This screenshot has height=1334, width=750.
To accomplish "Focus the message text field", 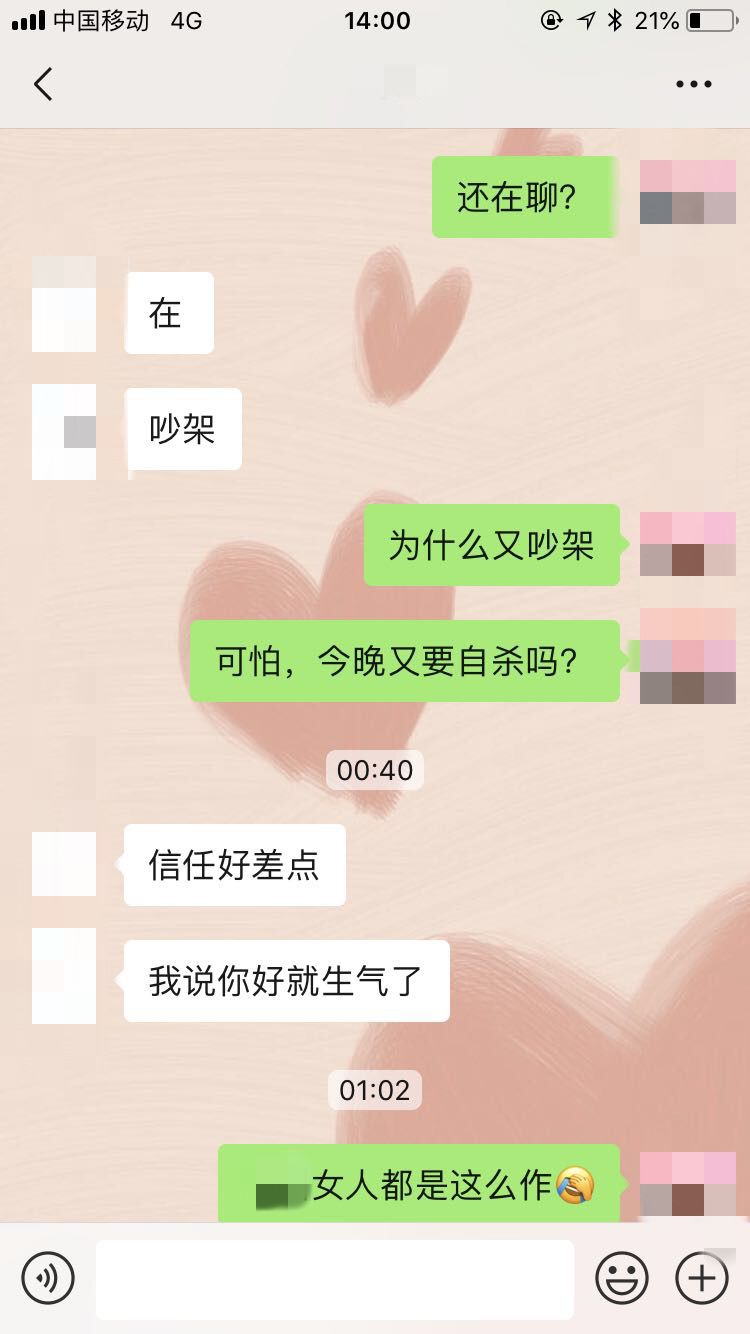I will pyautogui.click(x=335, y=1278).
